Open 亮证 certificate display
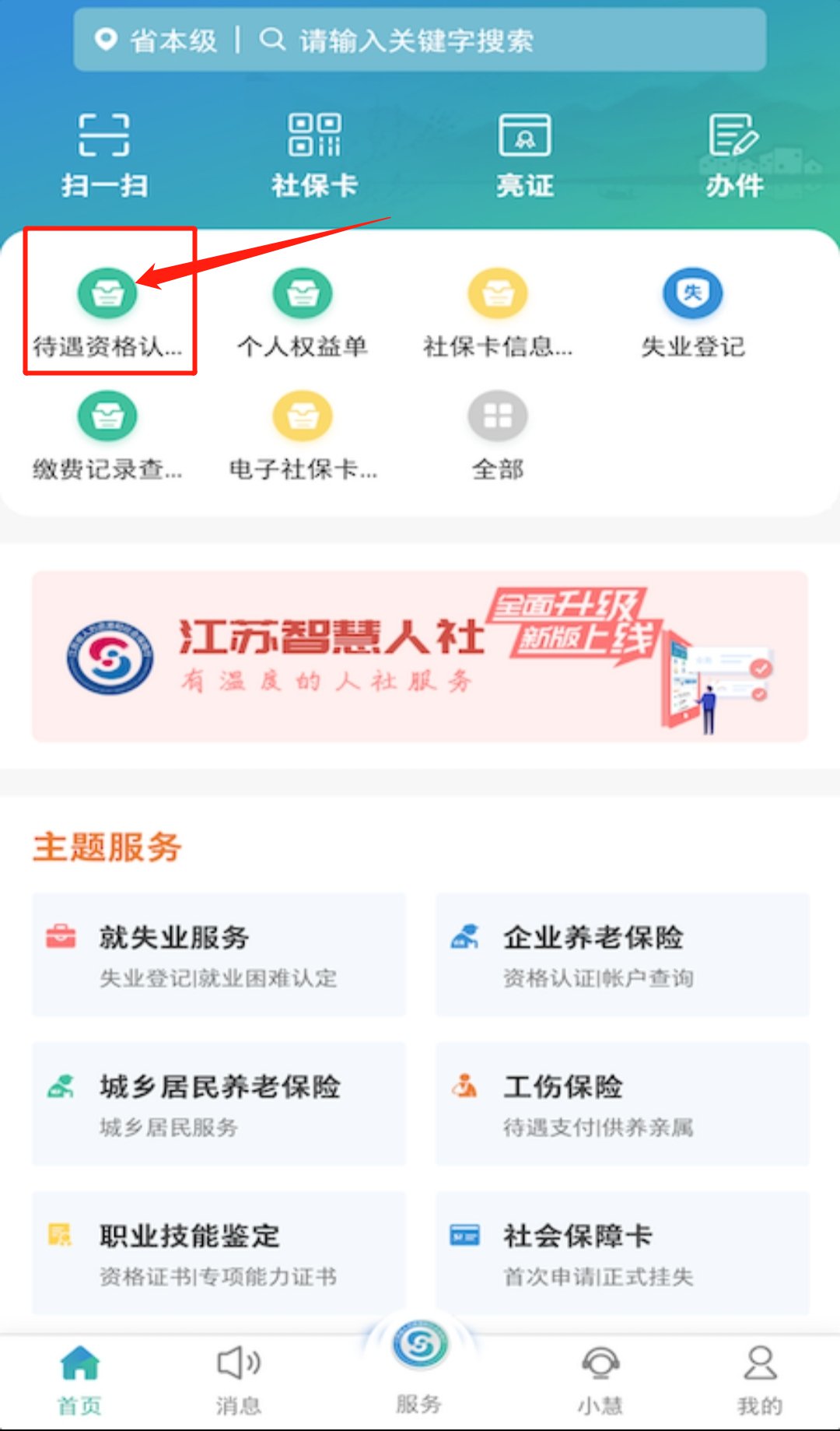This screenshot has height=1431, width=840. click(x=525, y=155)
